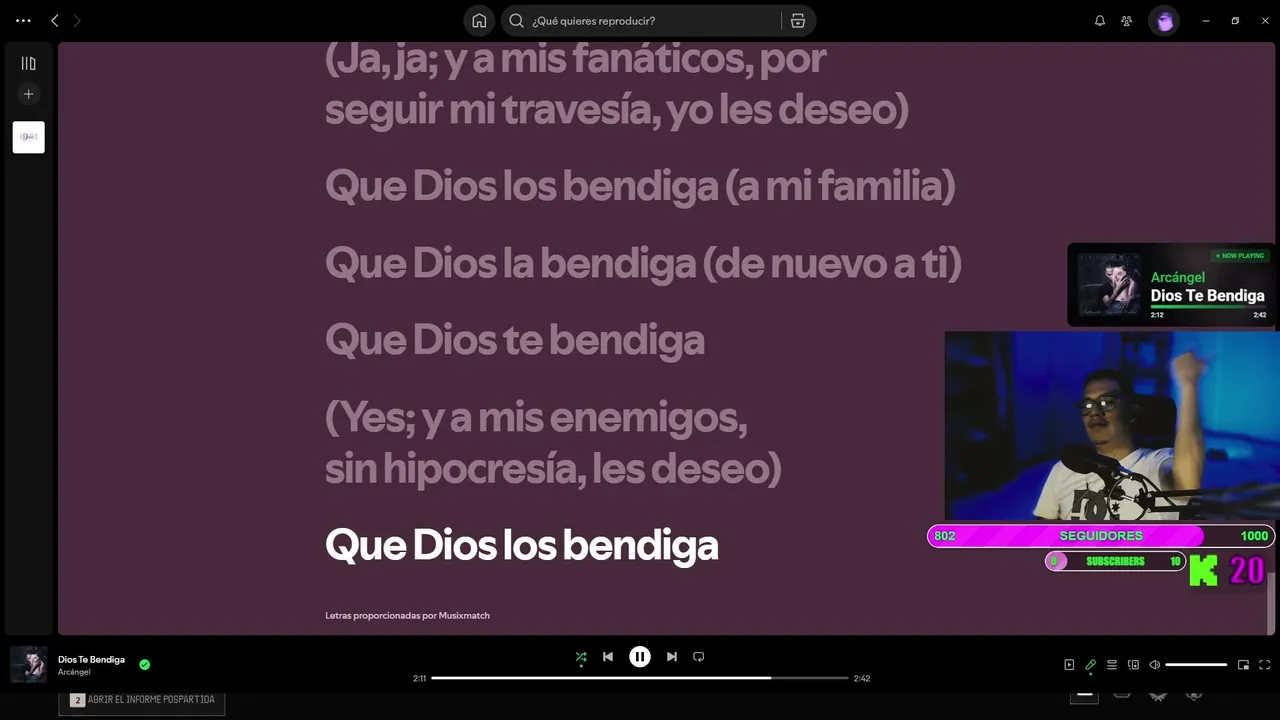Open friend activity icon
The width and height of the screenshot is (1280, 720).
[1127, 21]
